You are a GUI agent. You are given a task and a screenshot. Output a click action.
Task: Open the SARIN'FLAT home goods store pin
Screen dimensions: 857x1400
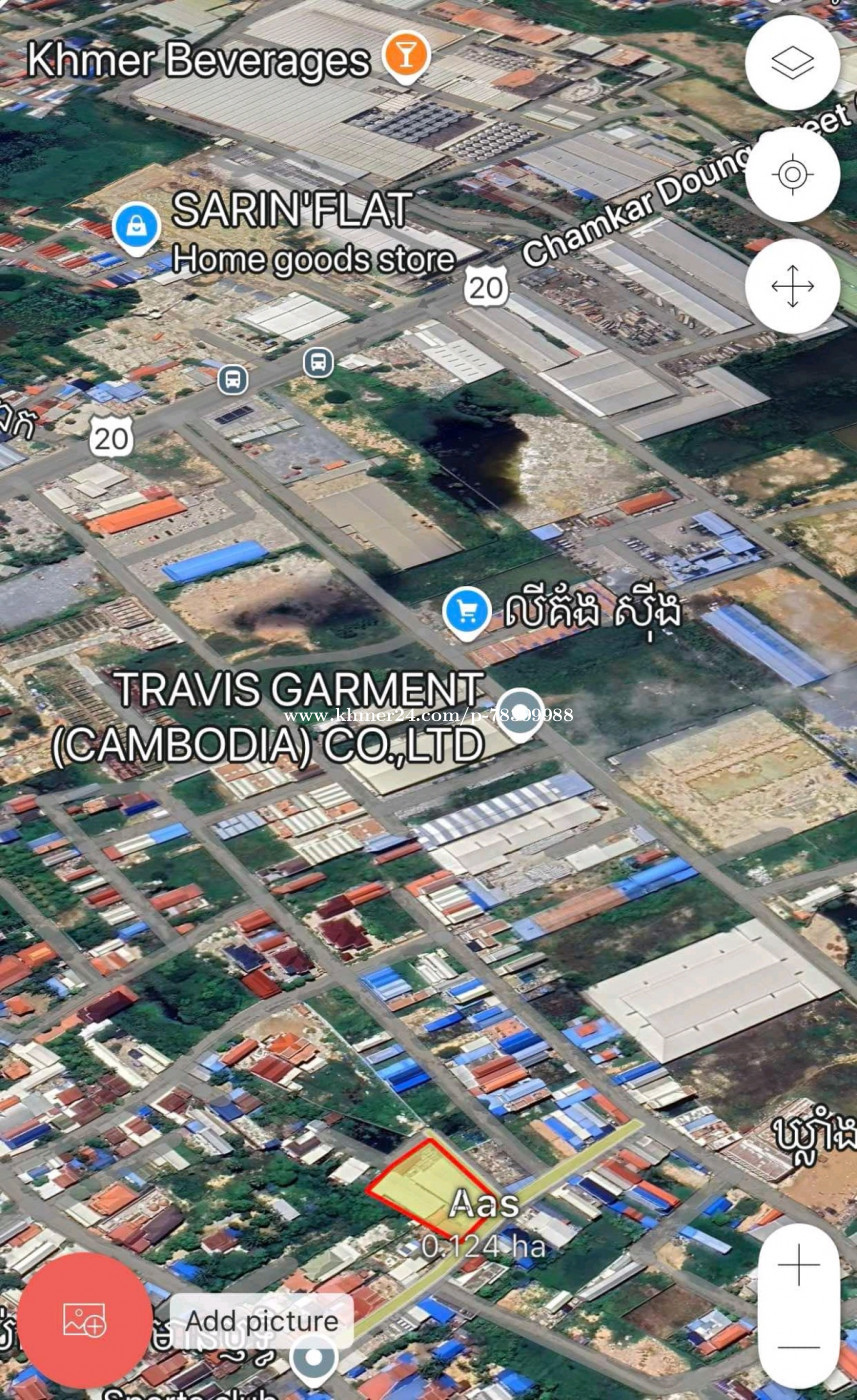(136, 228)
